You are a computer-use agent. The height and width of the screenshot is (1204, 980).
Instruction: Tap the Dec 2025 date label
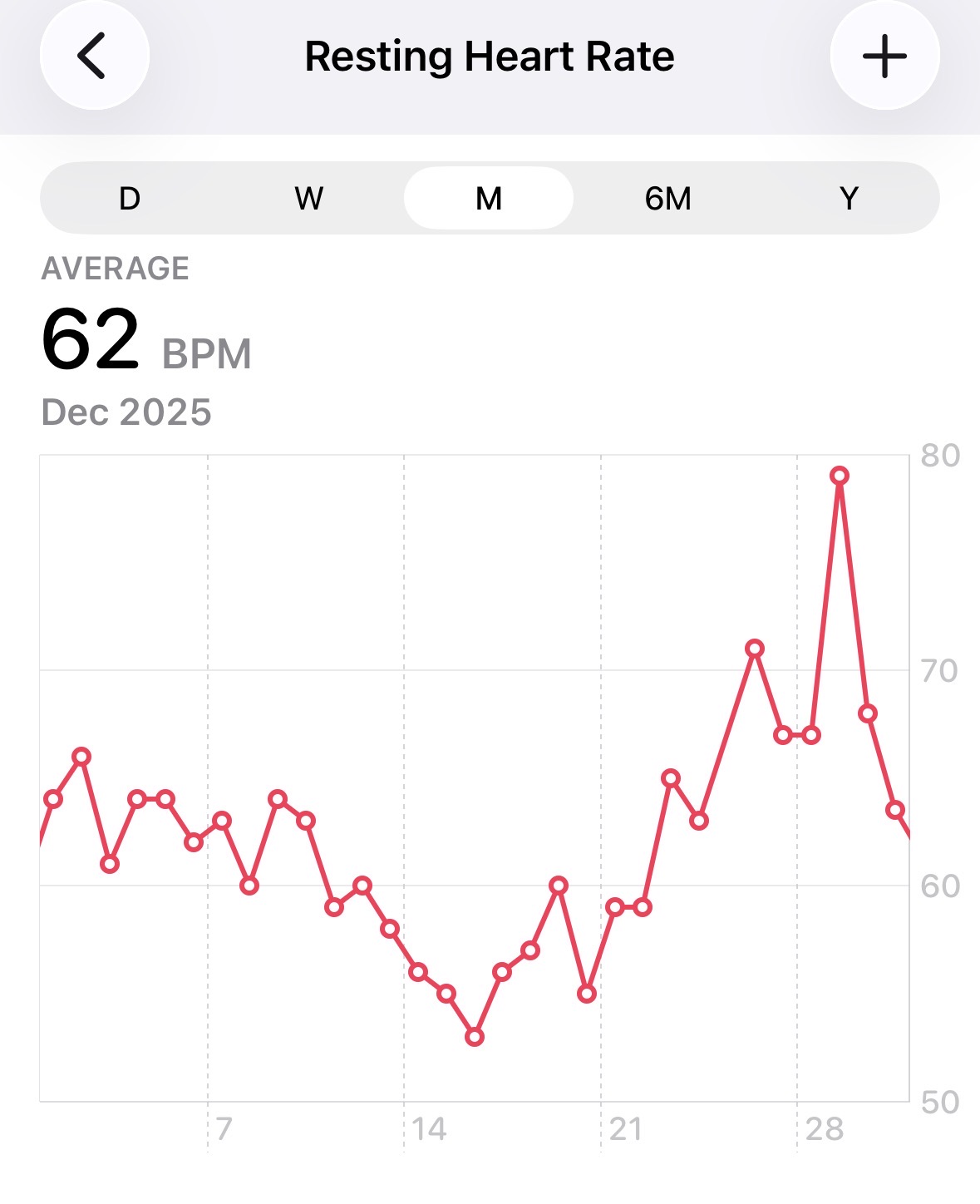[126, 410]
